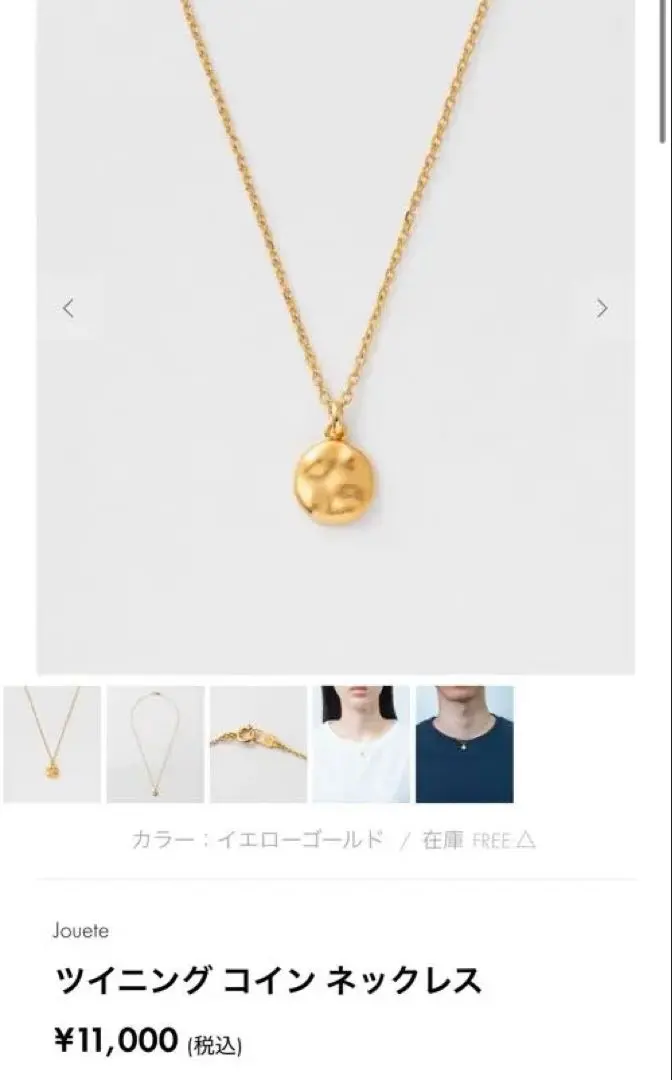Viewport: 672px width, 1080px height.
Task: View the navy shirt model thumbnail
Action: (x=465, y=744)
